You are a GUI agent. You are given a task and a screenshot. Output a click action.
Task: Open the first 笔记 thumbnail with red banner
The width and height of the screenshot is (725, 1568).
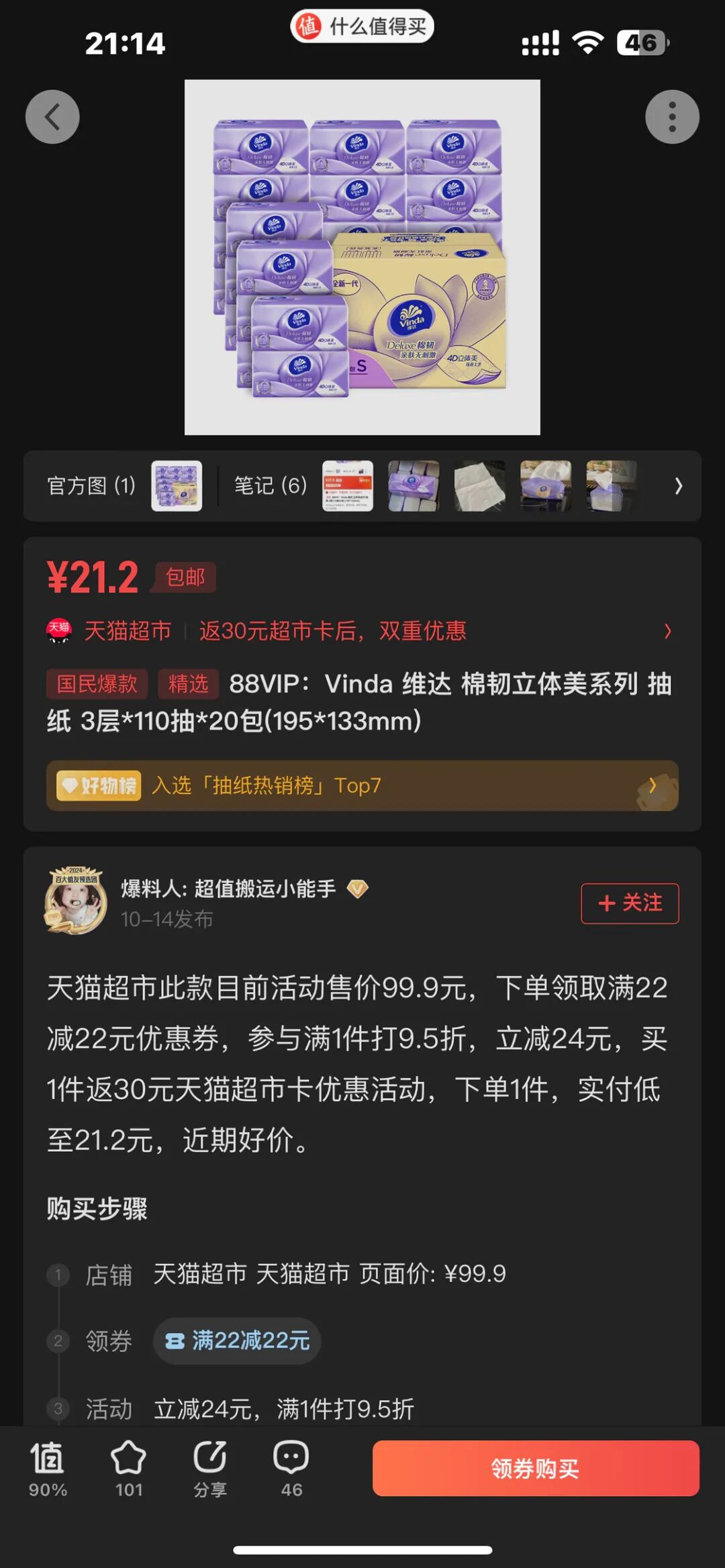(348, 486)
